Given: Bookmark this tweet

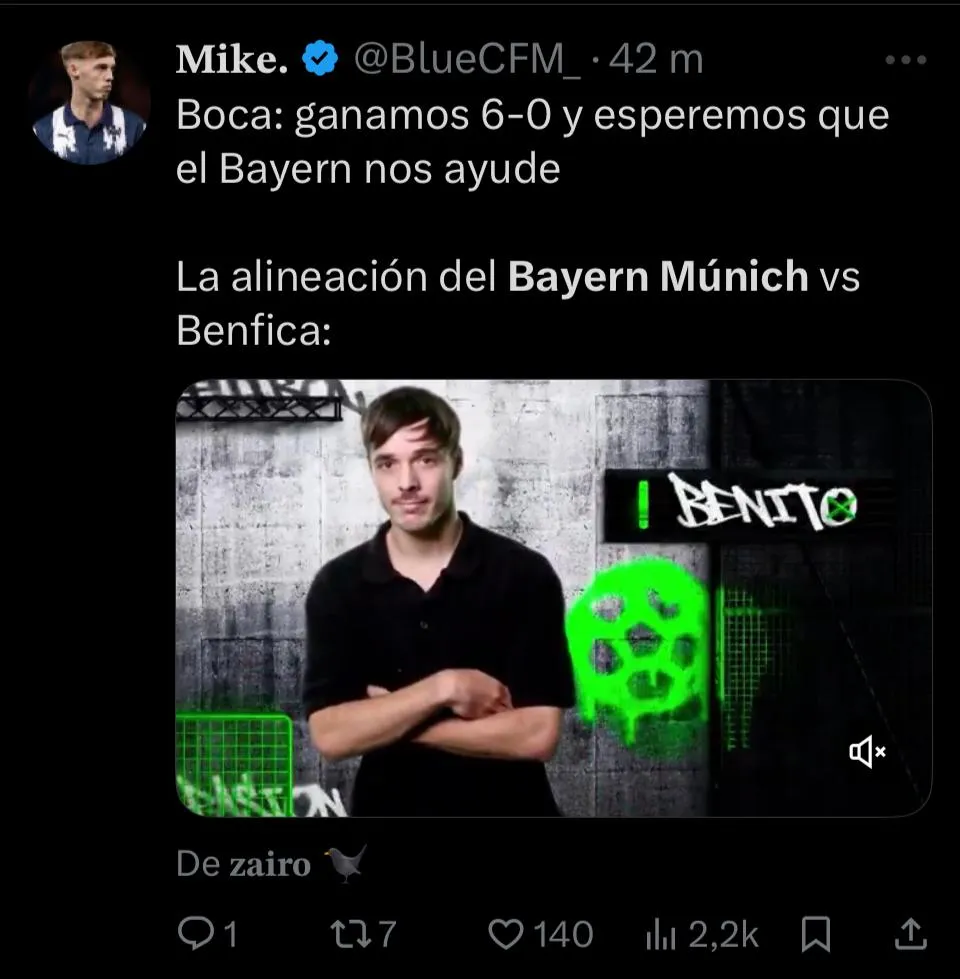Looking at the screenshot, I should click(x=816, y=935).
